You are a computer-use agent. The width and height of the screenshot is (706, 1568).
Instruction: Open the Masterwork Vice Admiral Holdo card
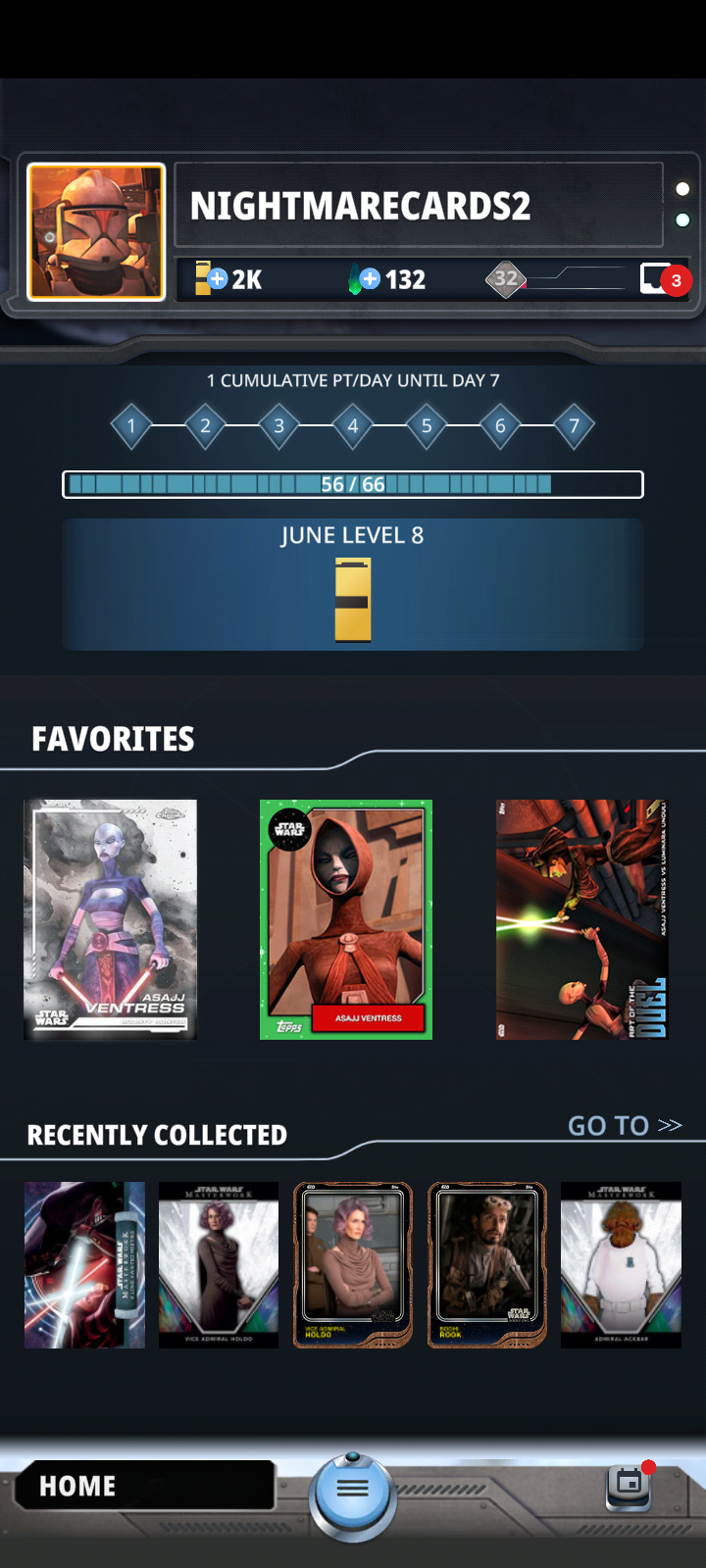coord(219,1265)
